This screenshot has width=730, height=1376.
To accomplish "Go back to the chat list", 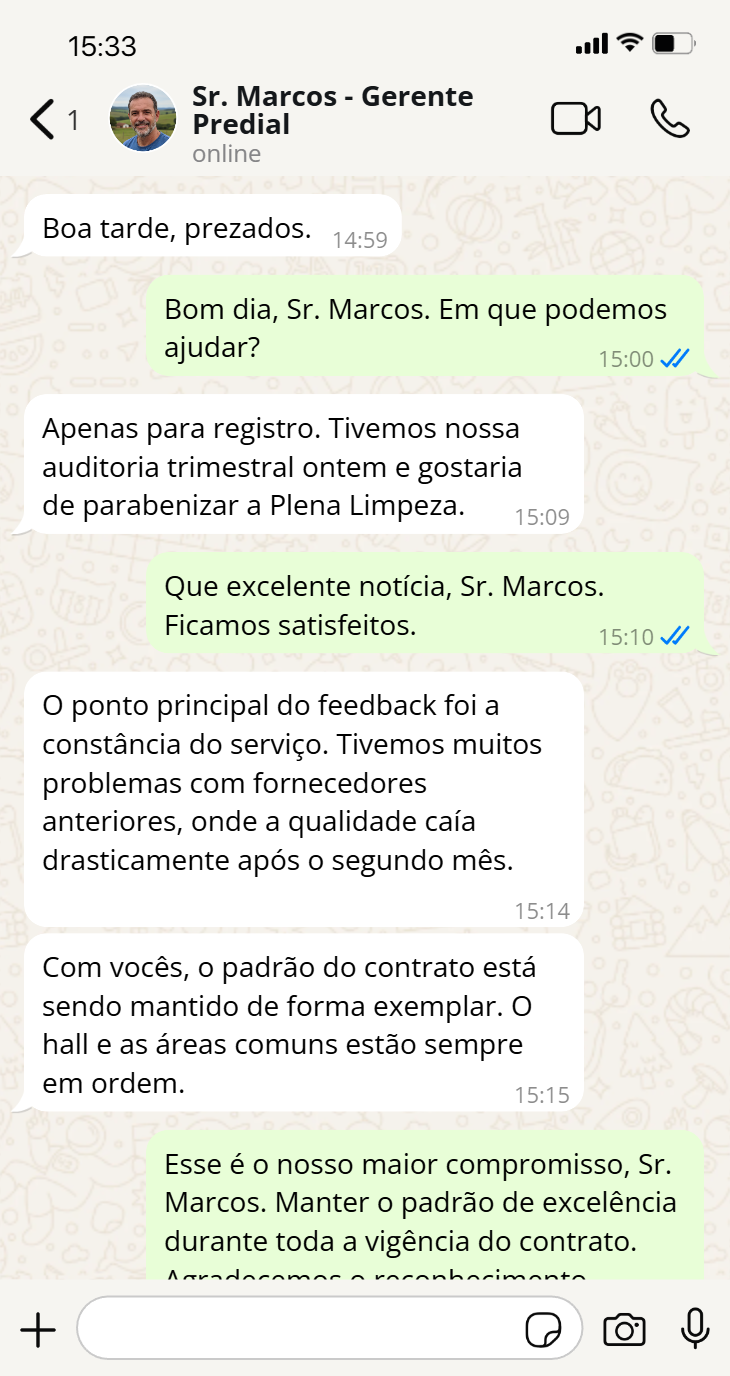I will pyautogui.click(x=42, y=120).
